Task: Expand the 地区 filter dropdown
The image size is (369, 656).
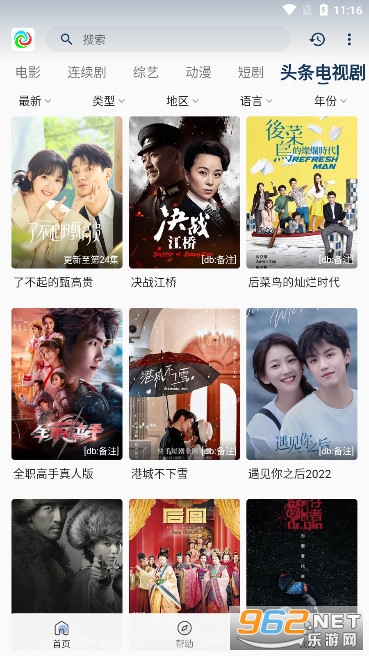Action: (x=182, y=101)
